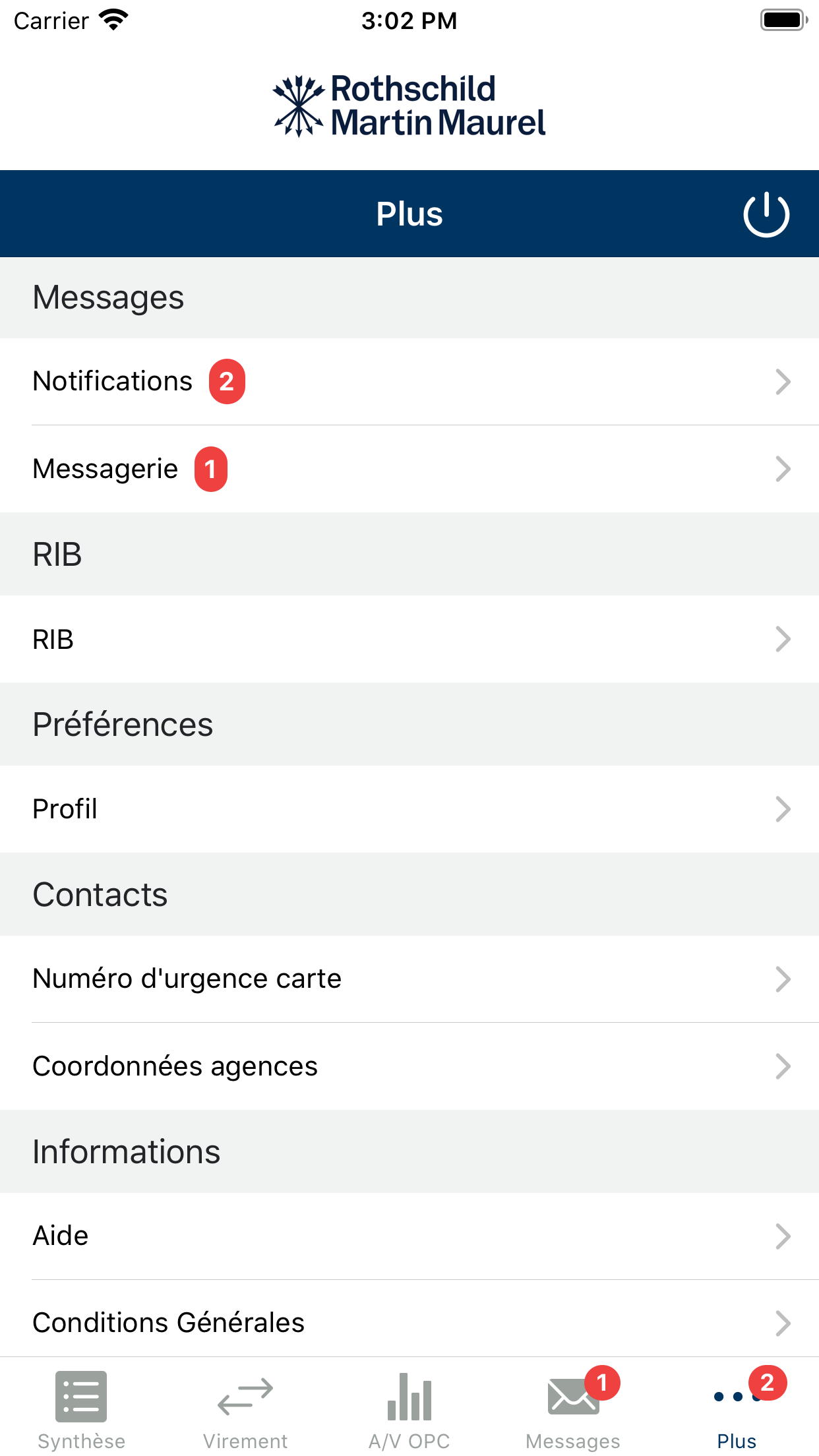Open the Aide row
819x1456 pixels.
coord(409,1236)
